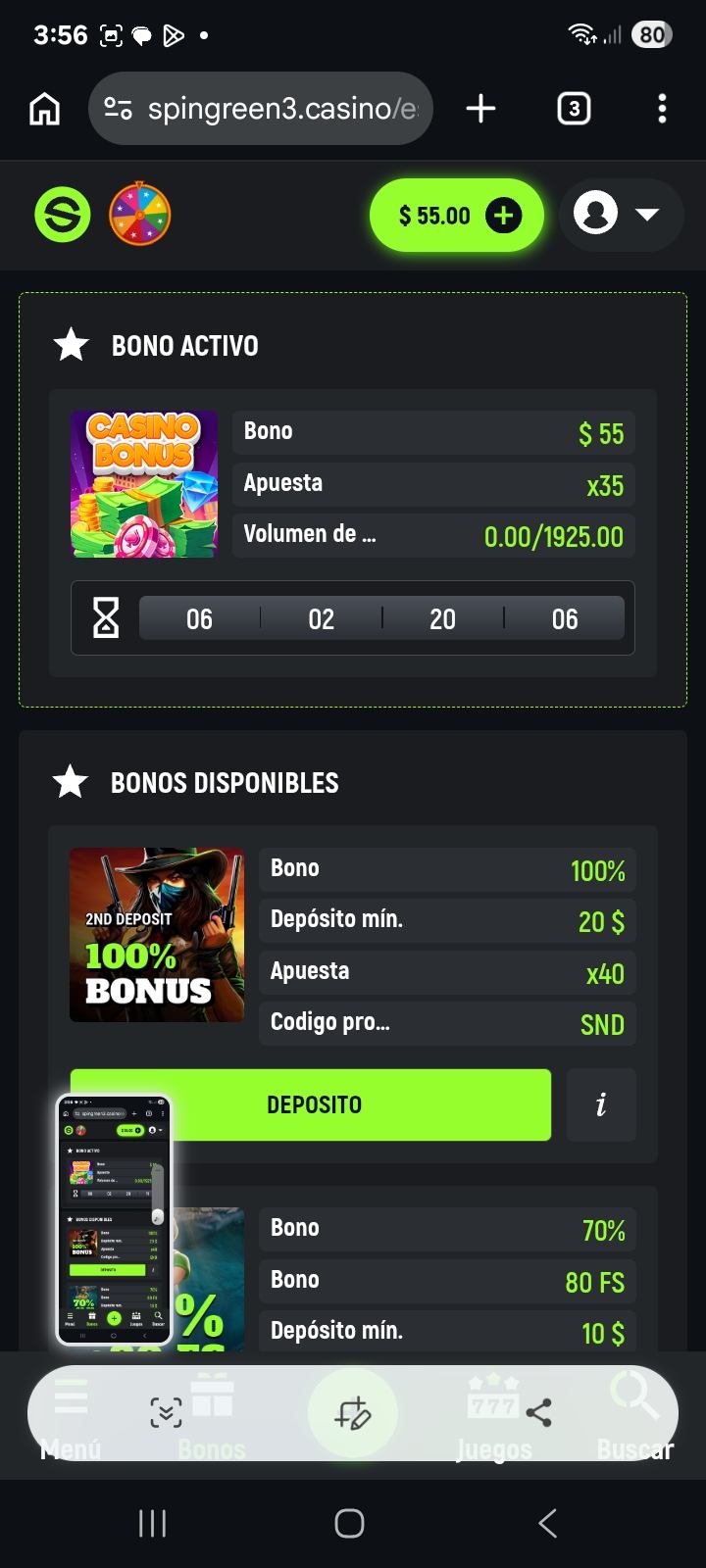The image size is (706, 1568).
Task: Open the screenshot preview thumbnail
Action: click(114, 1219)
